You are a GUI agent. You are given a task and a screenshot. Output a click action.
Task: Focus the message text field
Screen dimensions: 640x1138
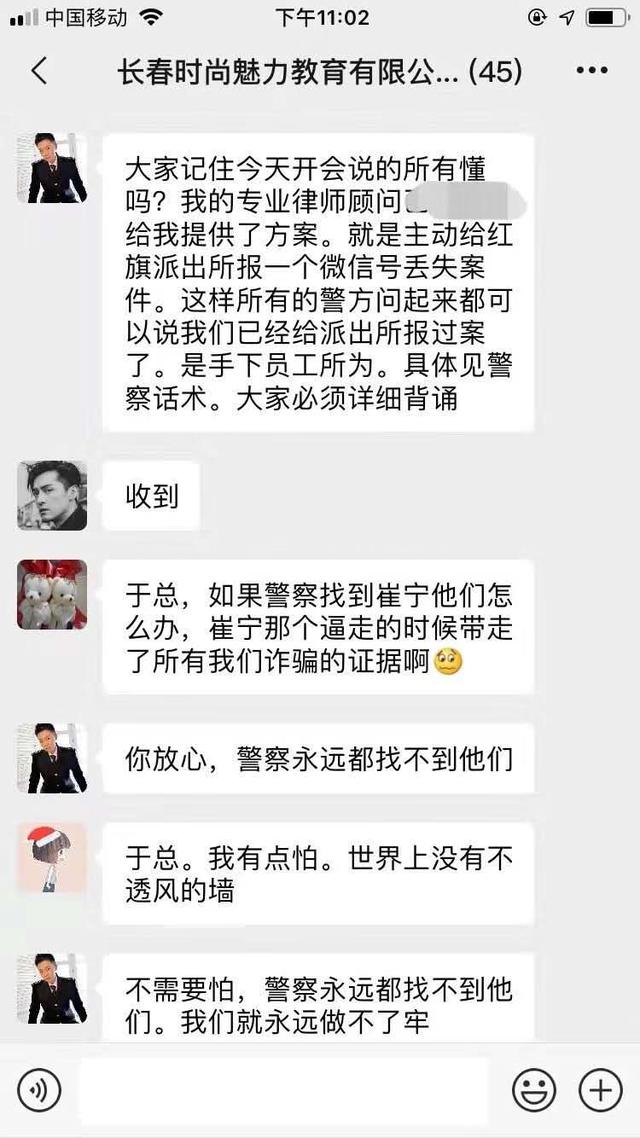(x=283, y=1090)
